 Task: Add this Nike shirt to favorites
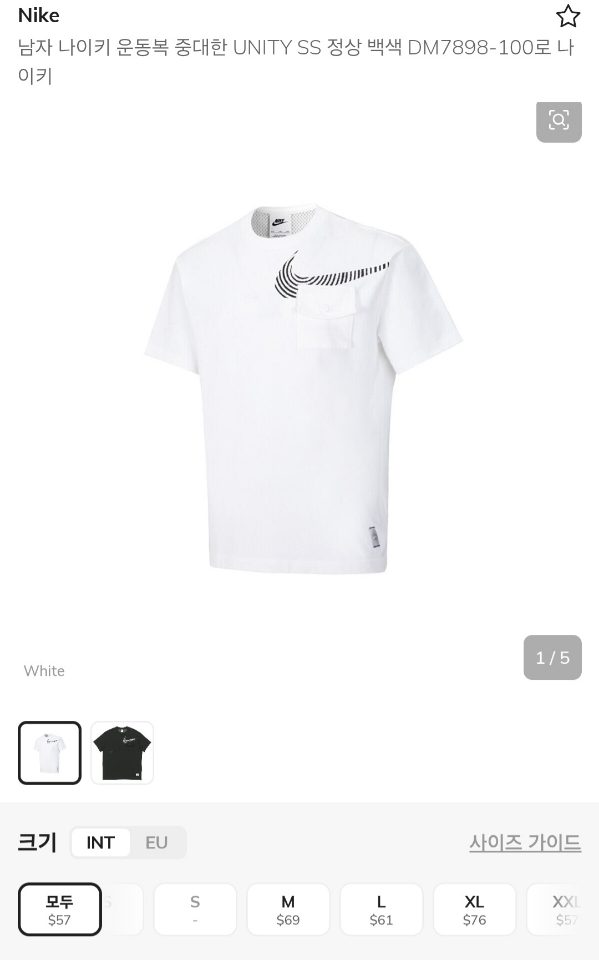(x=568, y=16)
